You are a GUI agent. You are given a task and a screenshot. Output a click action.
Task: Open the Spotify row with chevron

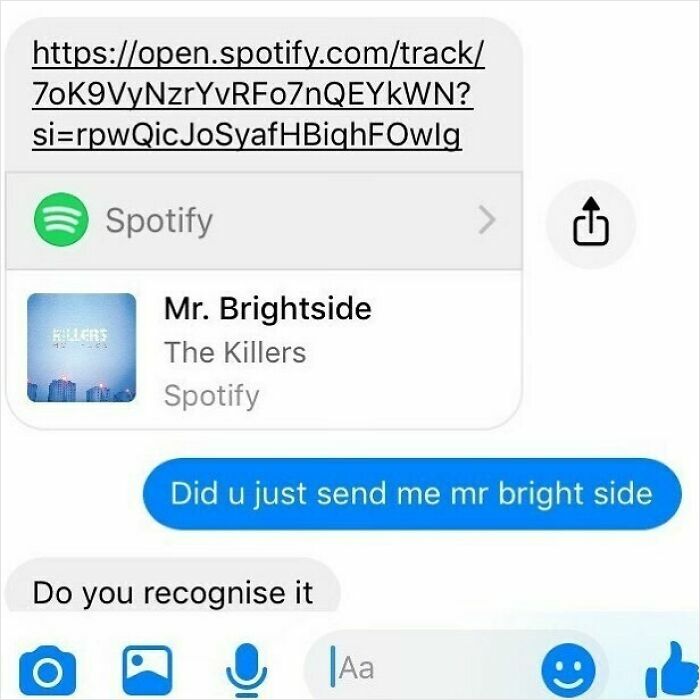(263, 220)
